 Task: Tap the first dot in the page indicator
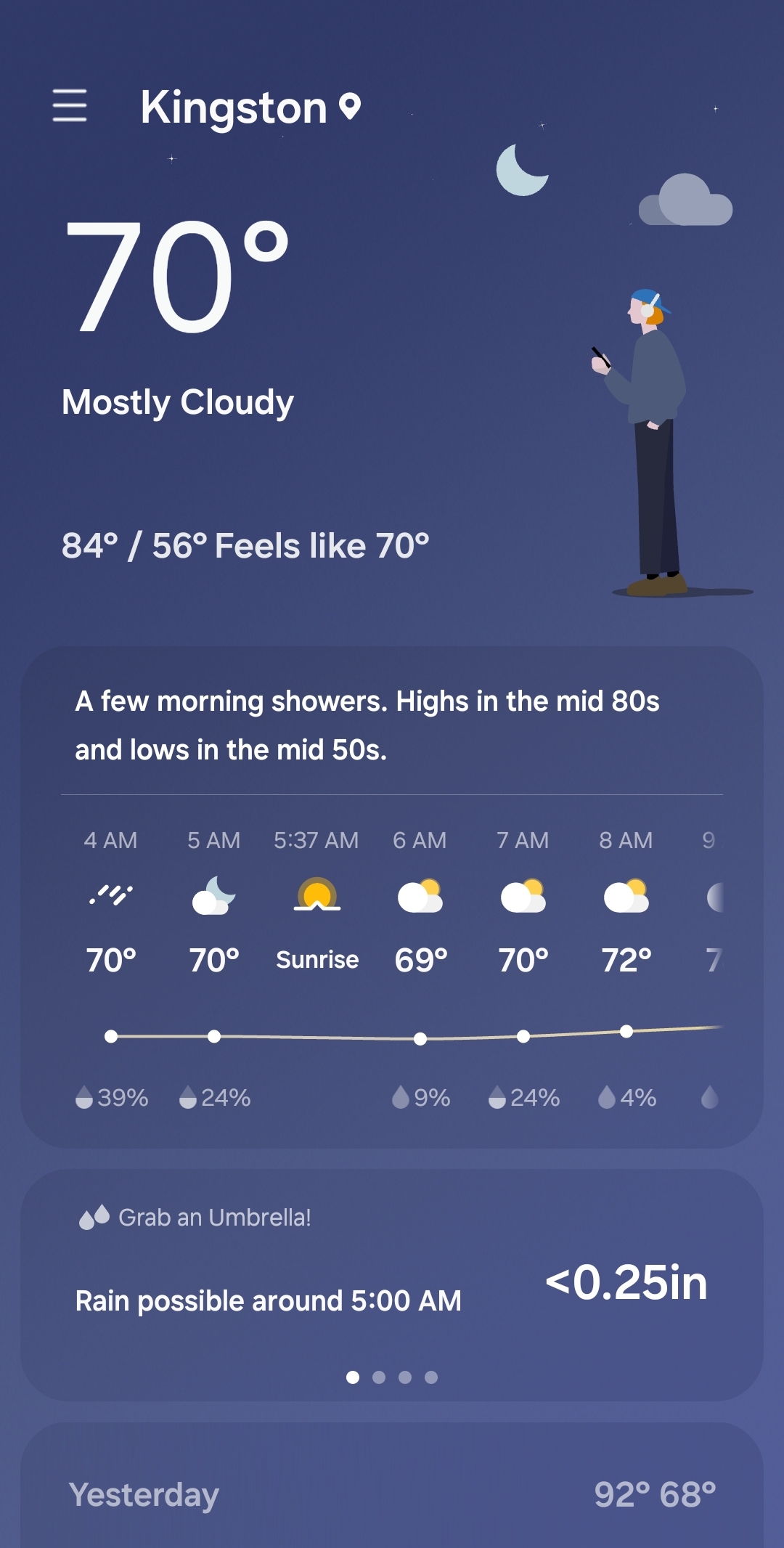click(353, 1377)
